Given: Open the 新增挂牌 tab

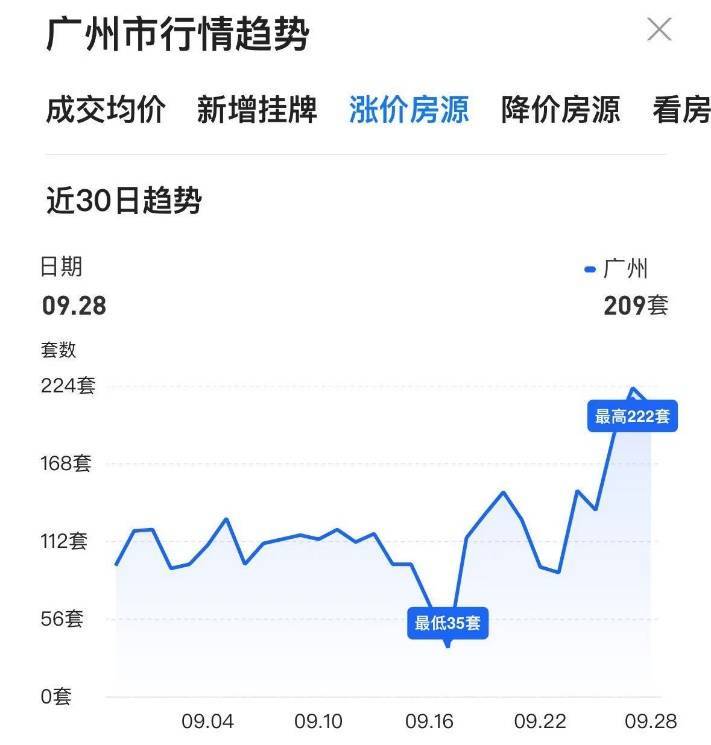Looking at the screenshot, I should (257, 110).
